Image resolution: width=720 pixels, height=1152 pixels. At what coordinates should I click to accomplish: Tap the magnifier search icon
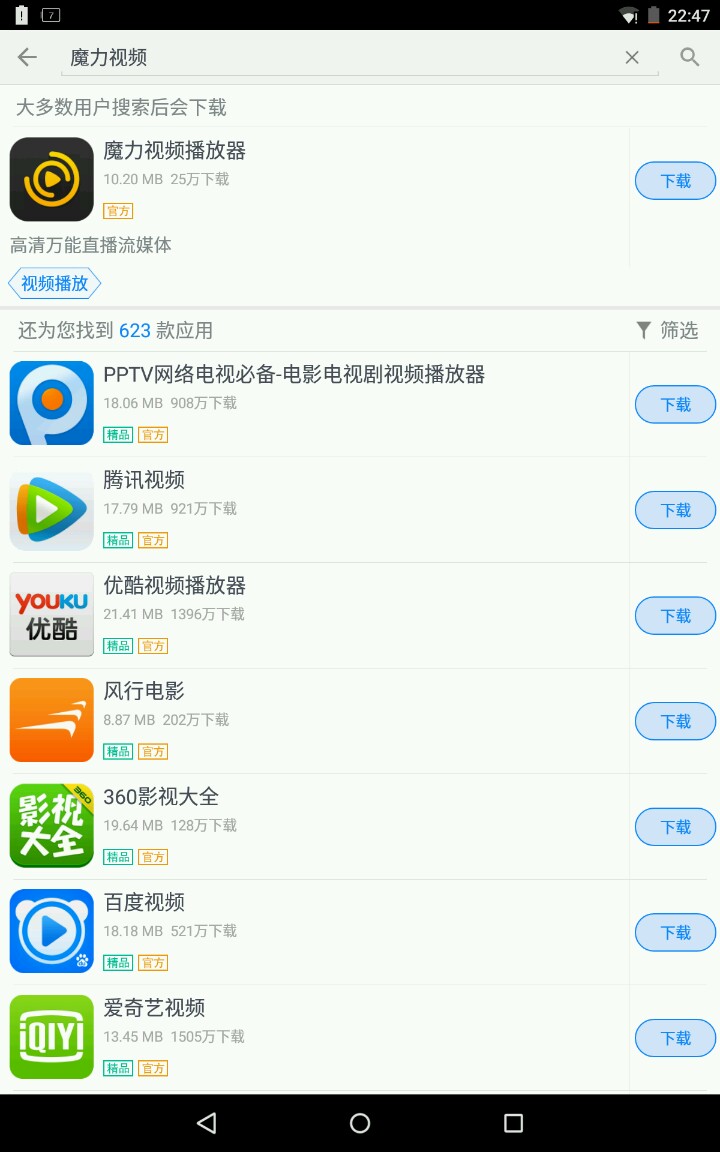[x=690, y=57]
